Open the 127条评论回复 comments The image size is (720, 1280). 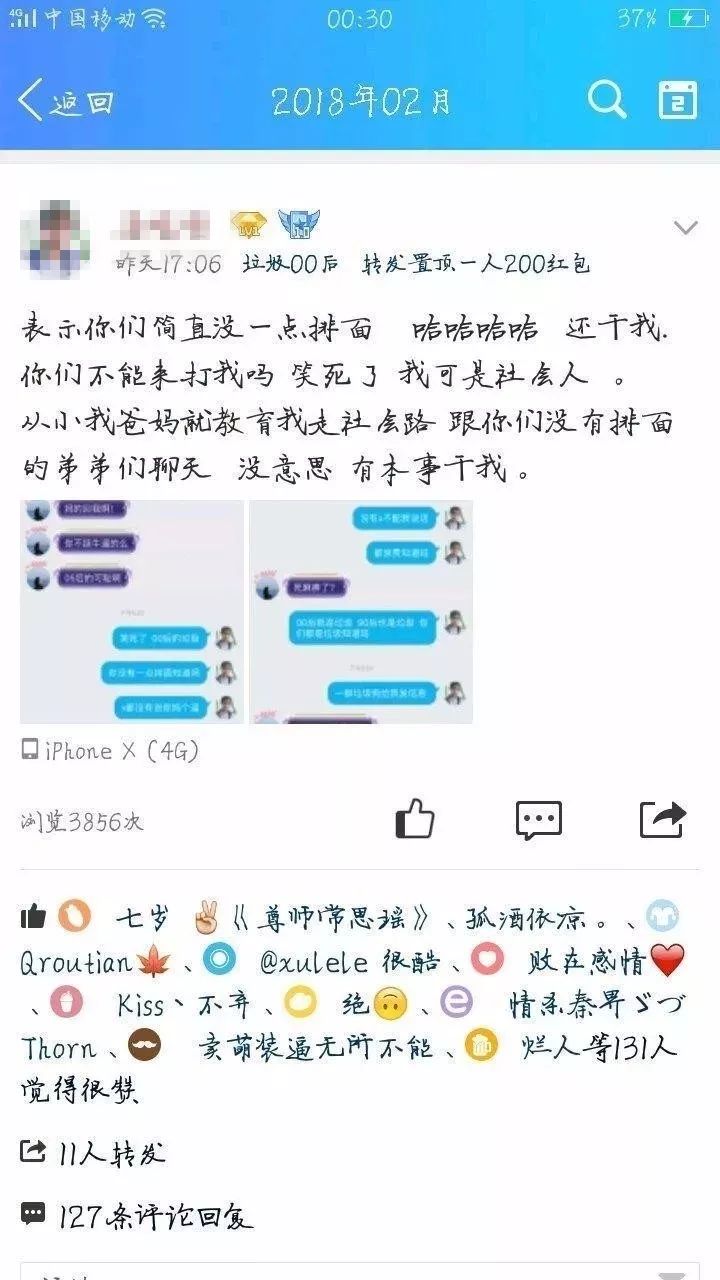(x=137, y=1216)
